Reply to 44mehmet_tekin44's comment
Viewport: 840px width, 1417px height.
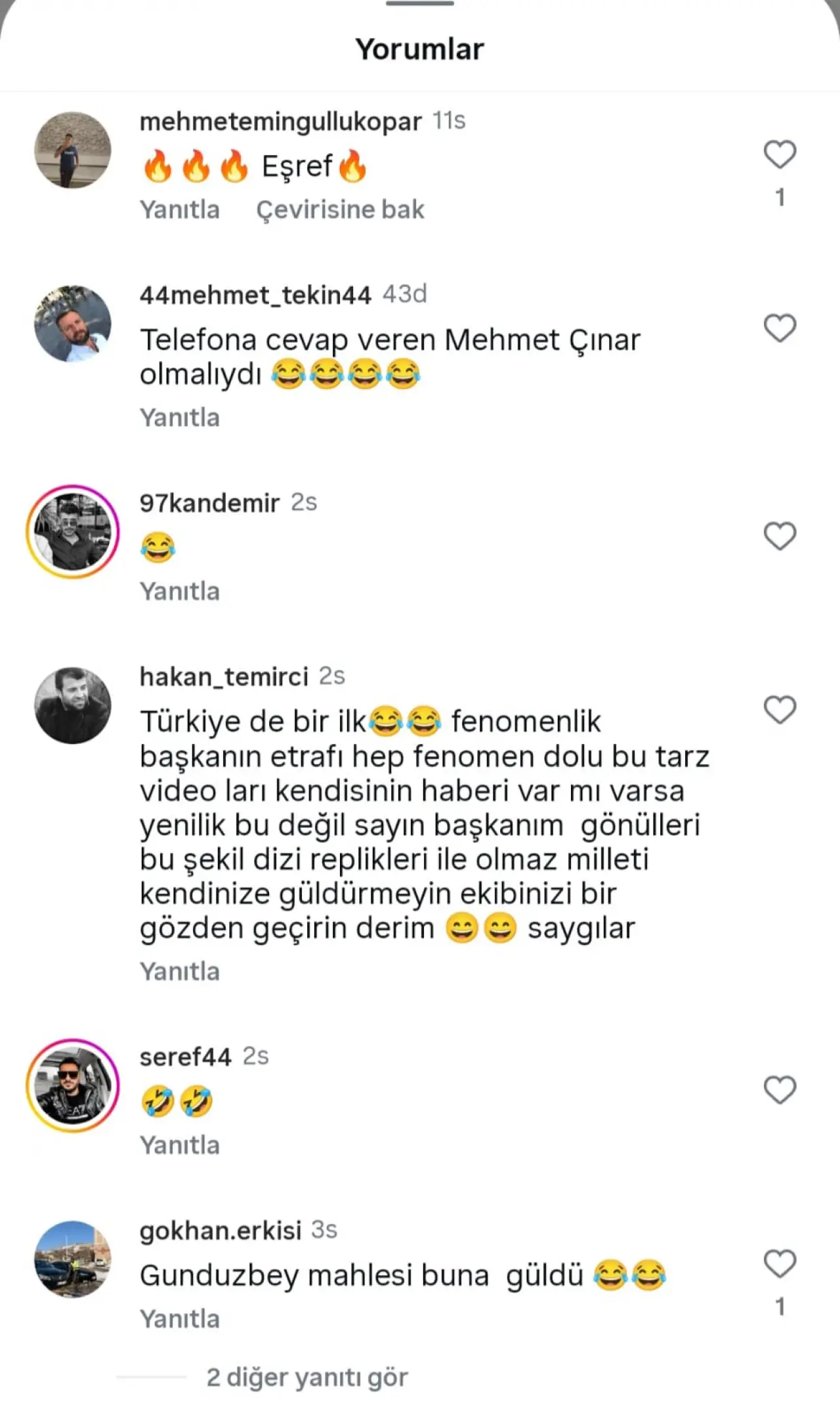click(x=179, y=418)
